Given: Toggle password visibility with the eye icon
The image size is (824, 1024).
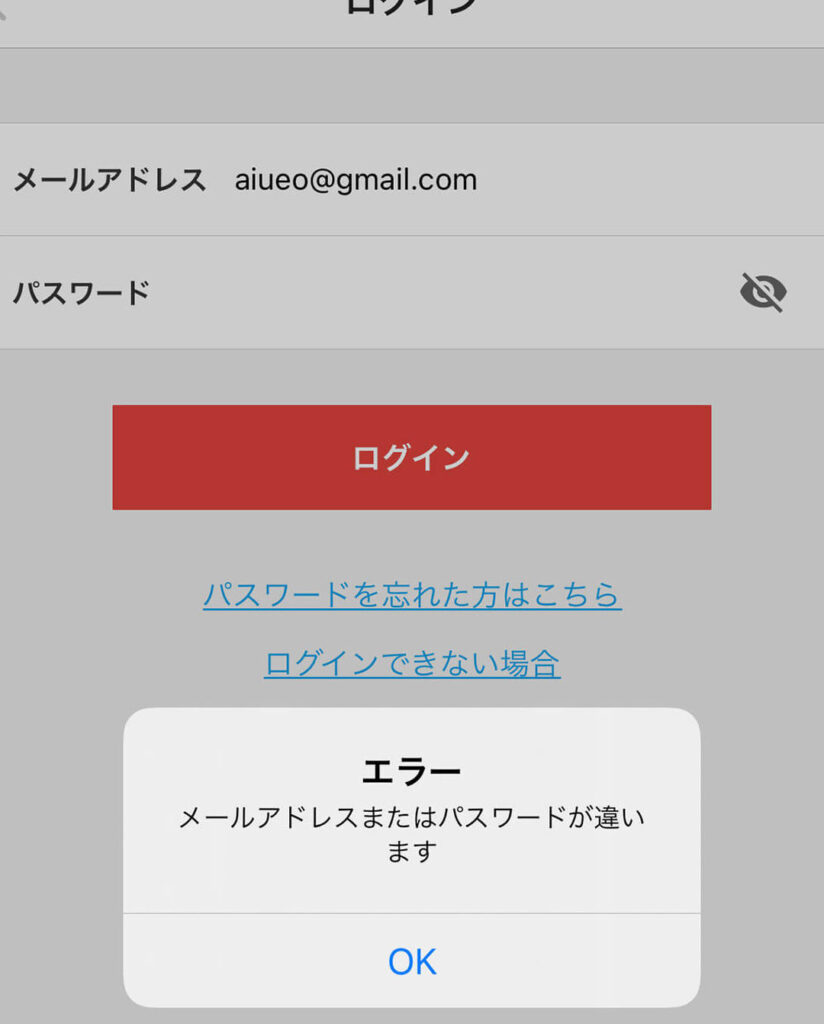Looking at the screenshot, I should (x=763, y=292).
